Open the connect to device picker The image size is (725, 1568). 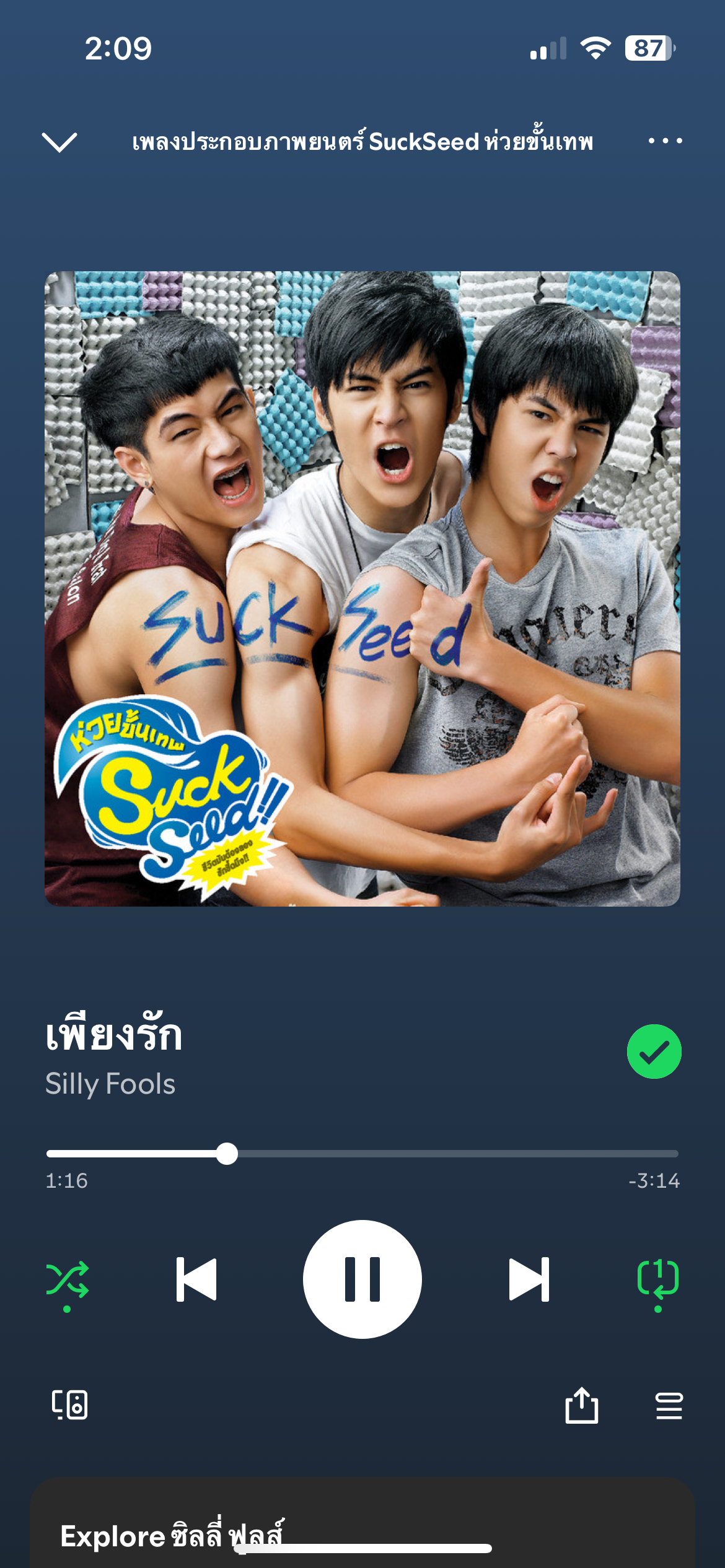[x=69, y=1405]
